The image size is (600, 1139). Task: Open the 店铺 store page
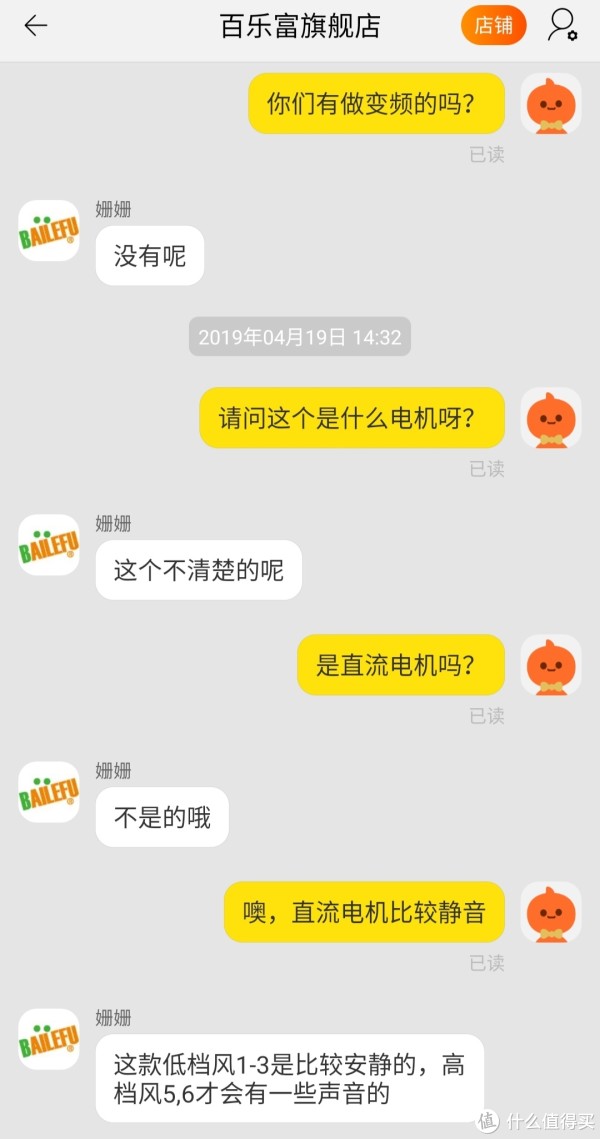pos(493,26)
